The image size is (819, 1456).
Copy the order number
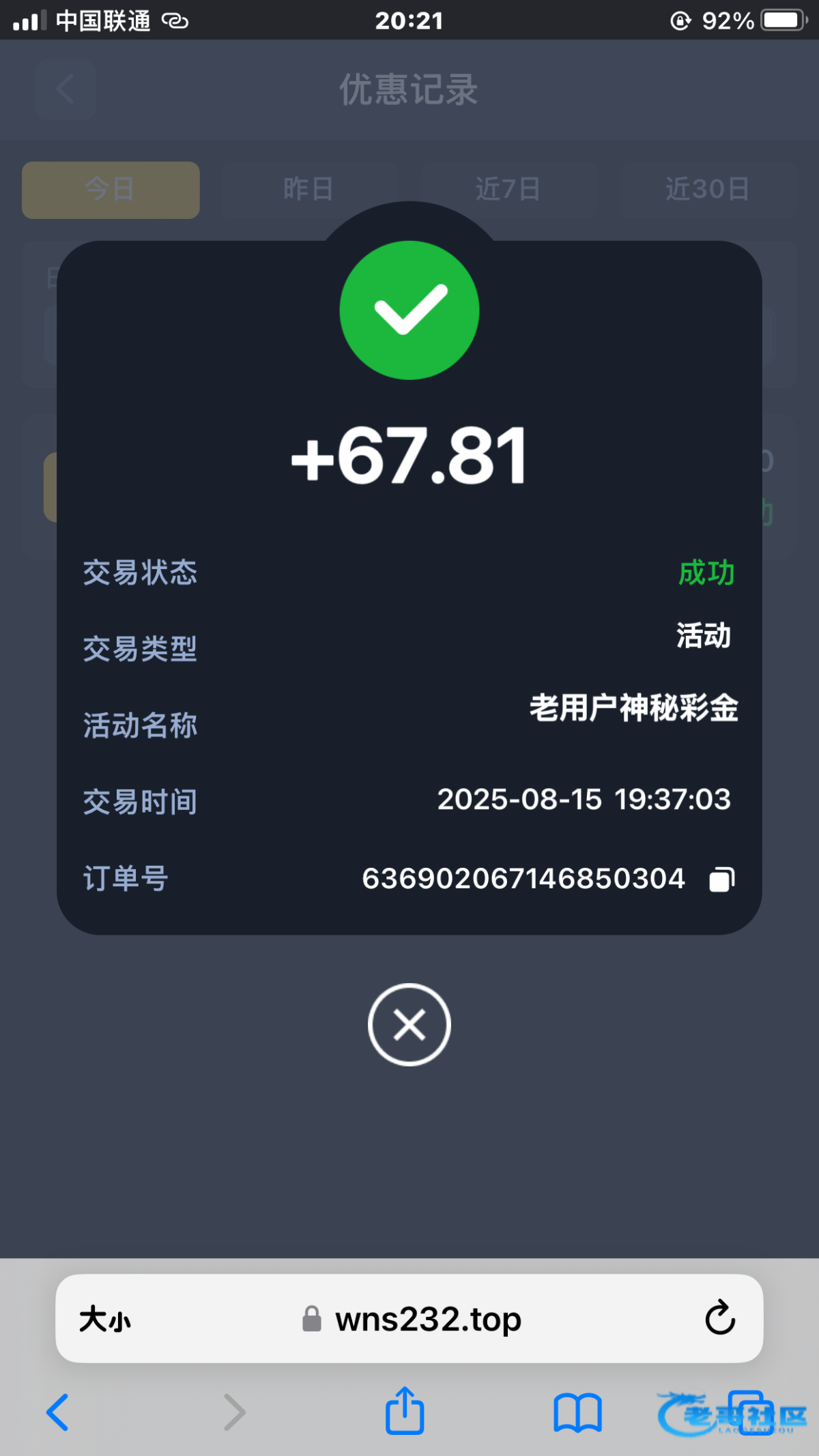(x=722, y=879)
